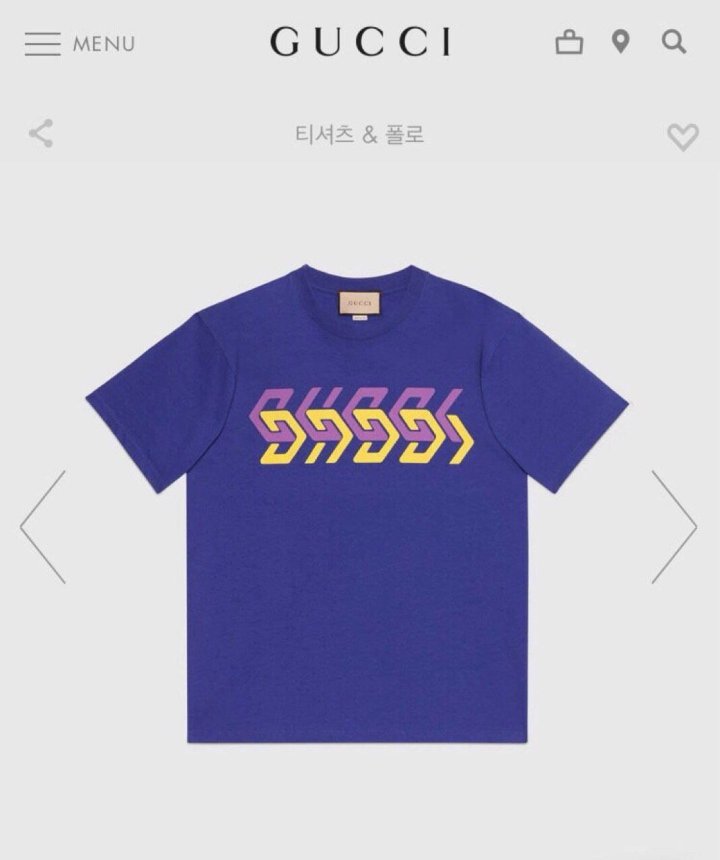Show next product image arrow
Viewport: 720px width, 860px height.
pyautogui.click(x=674, y=527)
